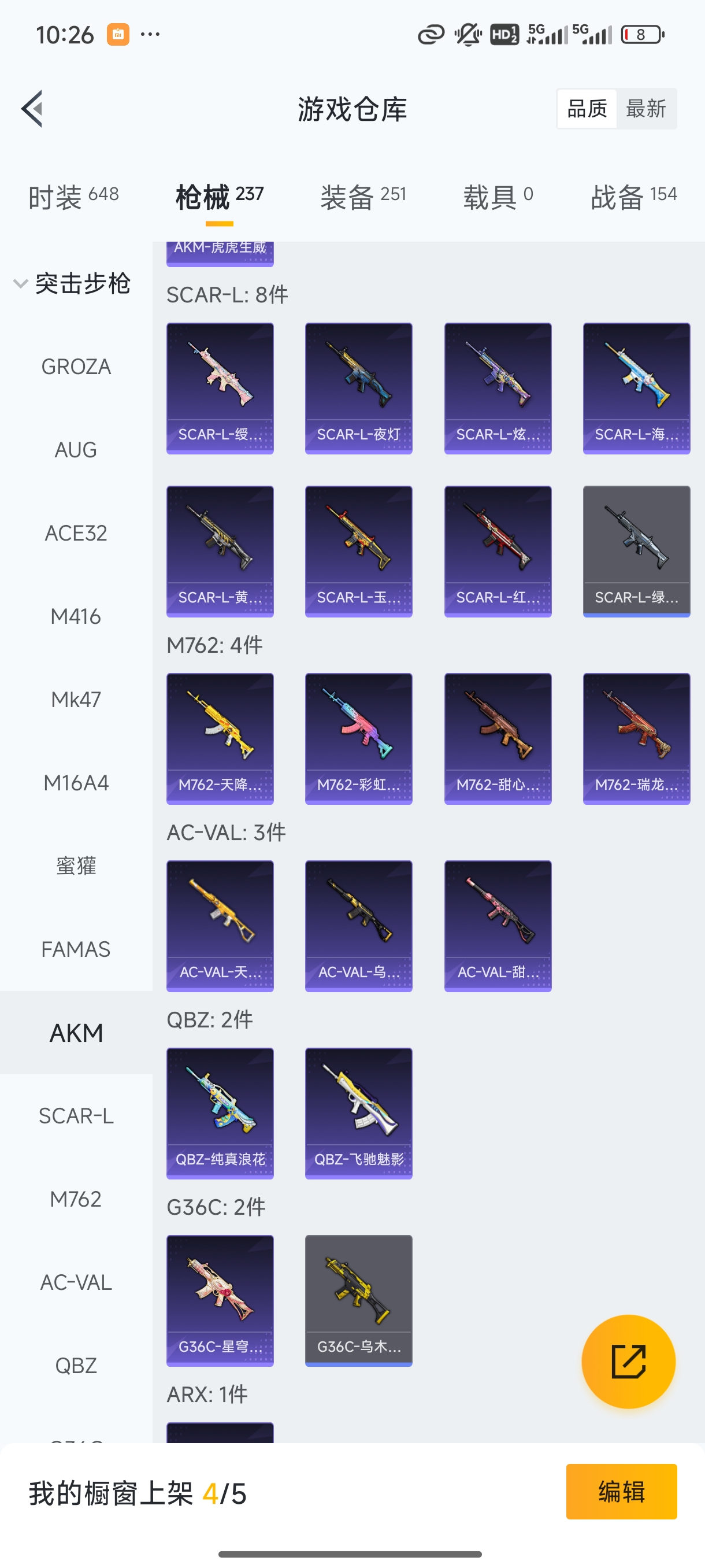Open the 战备 tab

633,197
